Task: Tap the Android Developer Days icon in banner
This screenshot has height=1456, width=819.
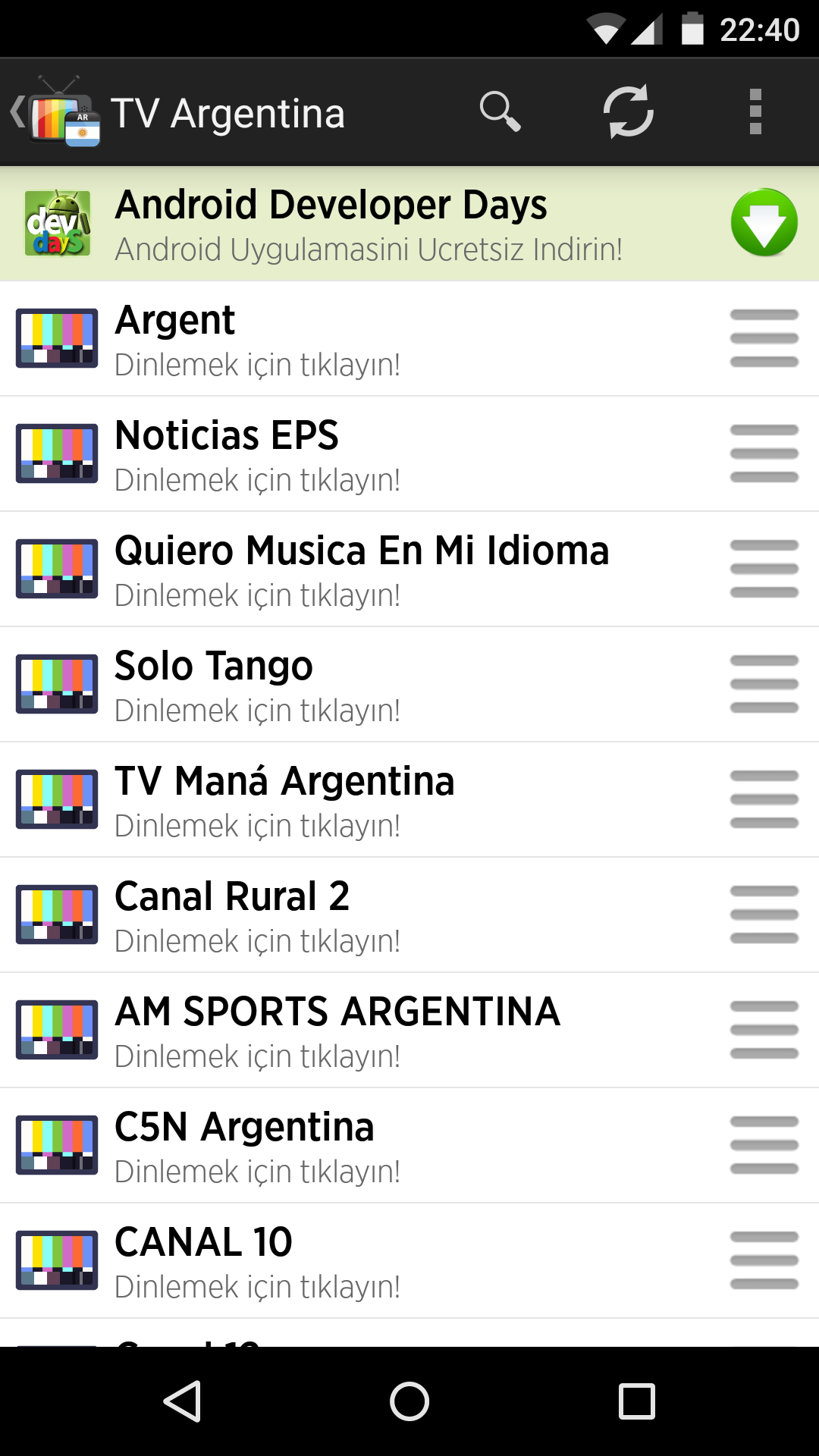Action: coord(58,224)
